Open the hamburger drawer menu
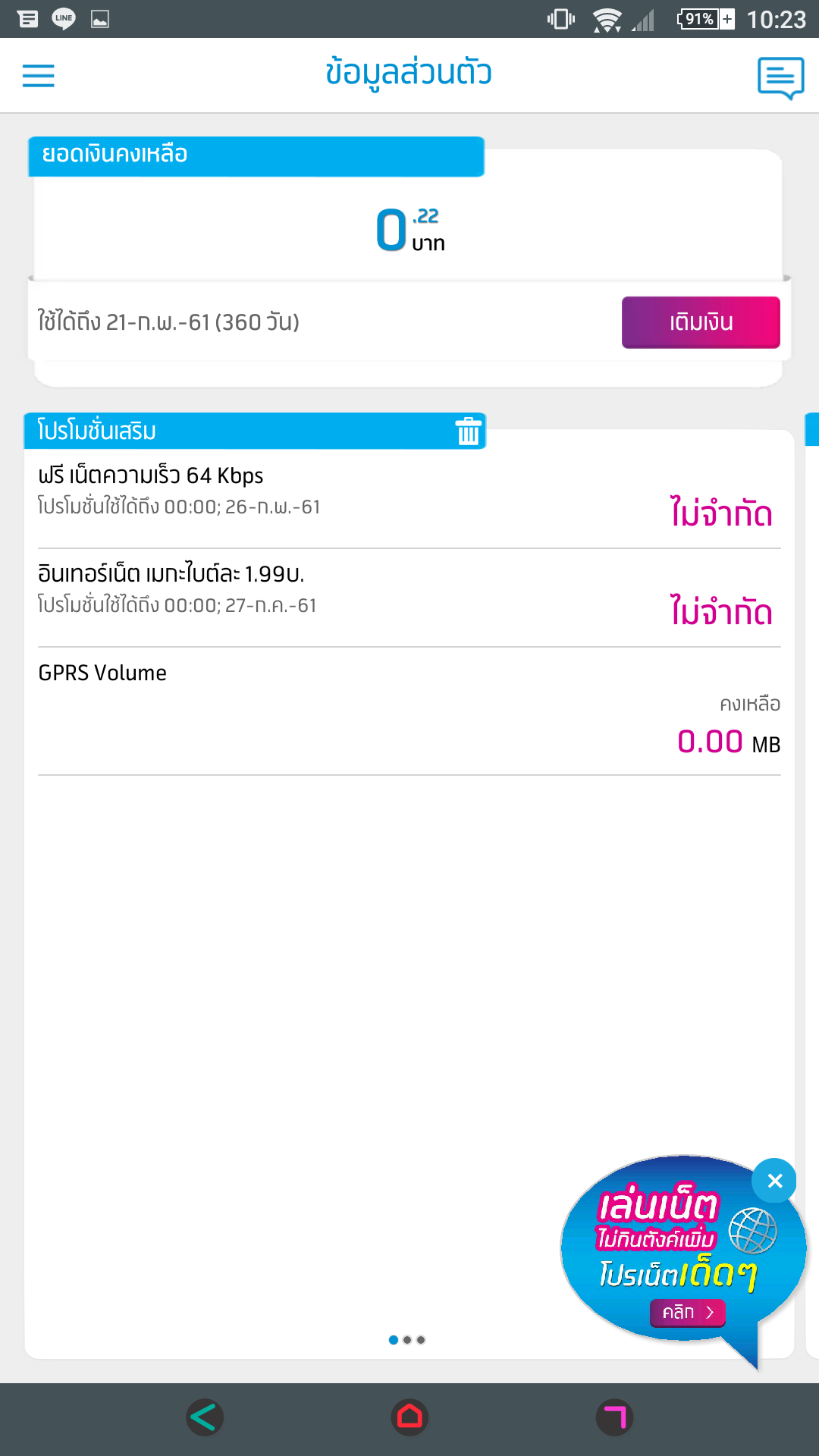The image size is (819, 1456). [38, 76]
